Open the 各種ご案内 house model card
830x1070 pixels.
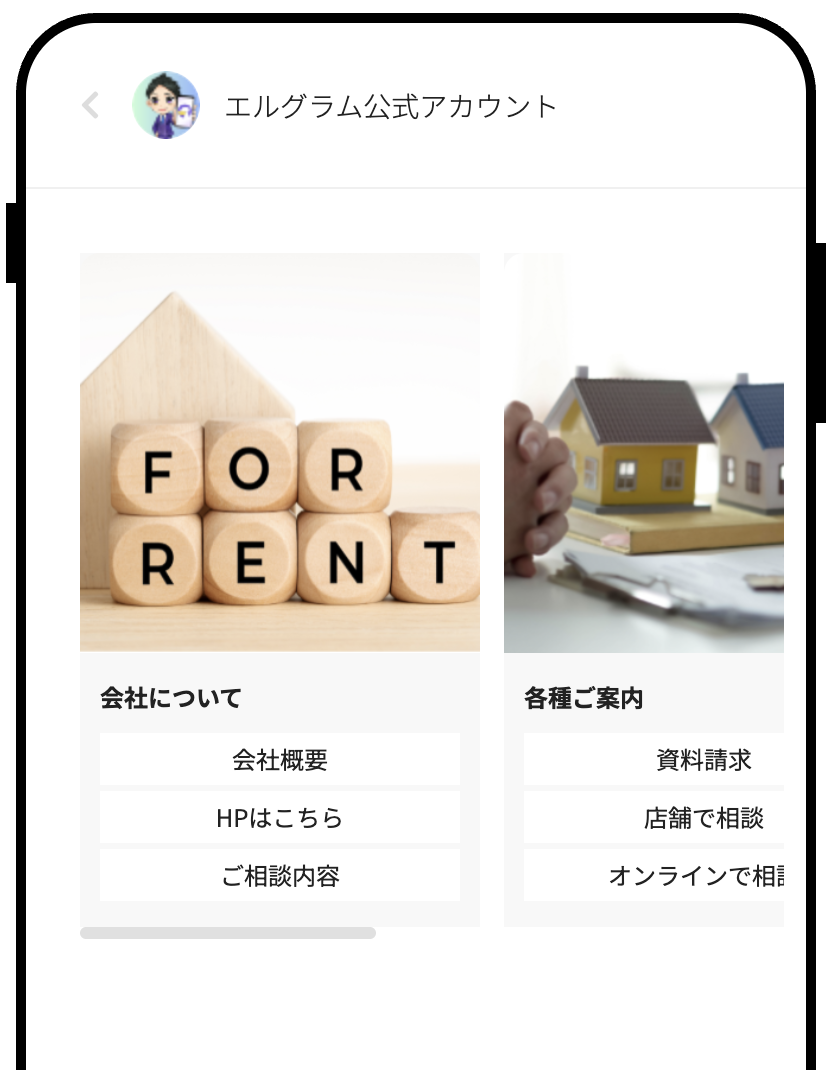pos(644,452)
